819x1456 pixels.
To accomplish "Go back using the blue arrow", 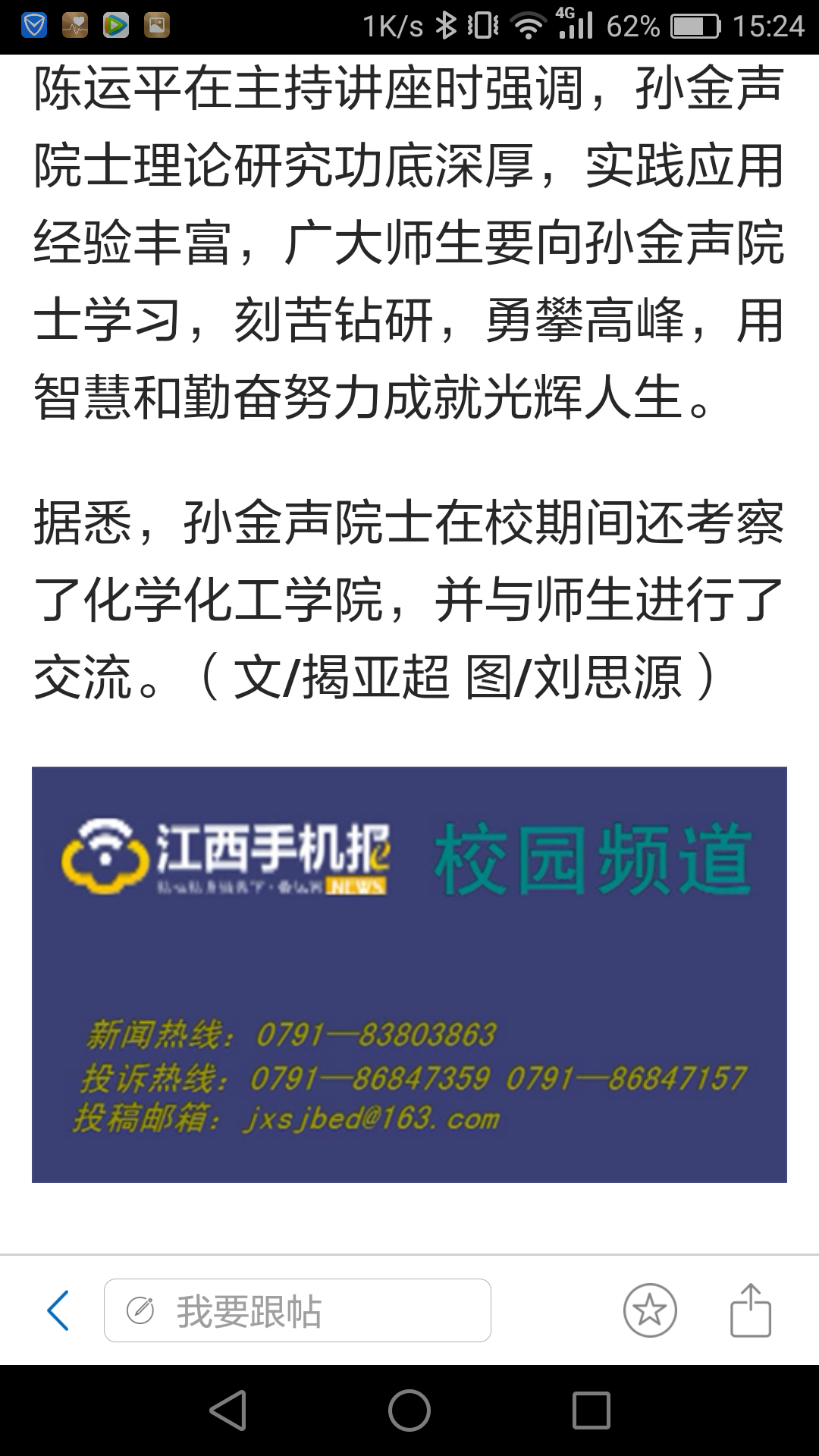I will click(58, 1310).
